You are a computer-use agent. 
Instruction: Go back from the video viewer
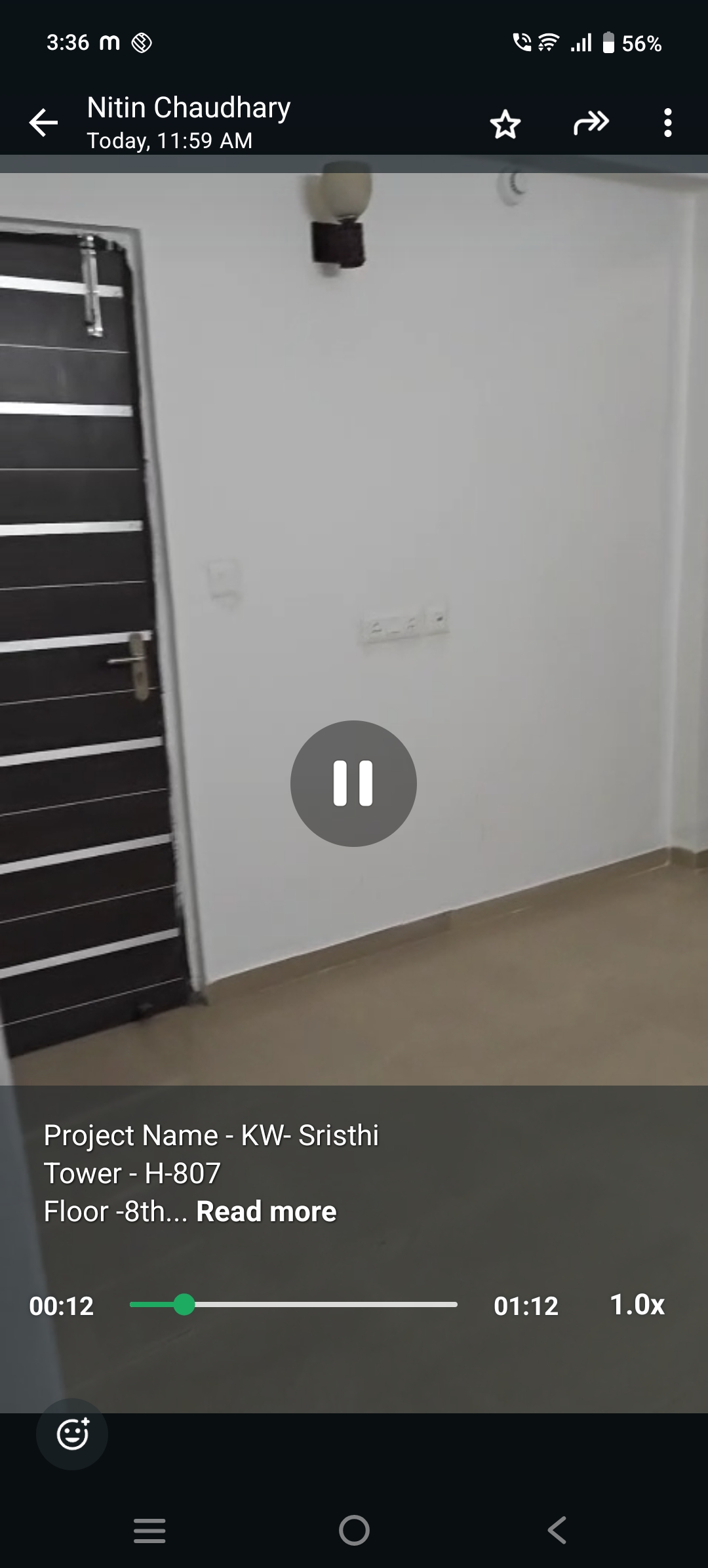point(44,123)
